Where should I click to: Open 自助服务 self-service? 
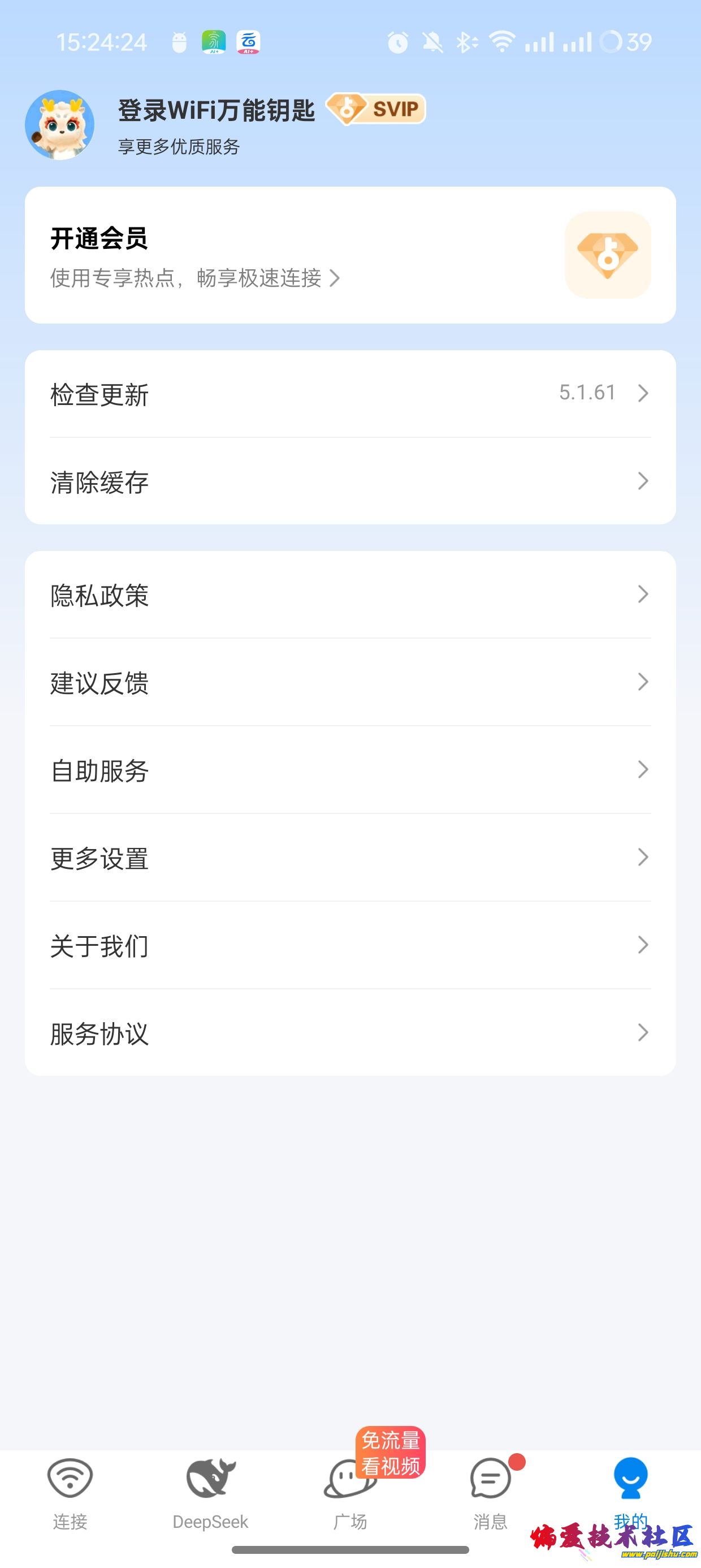(350, 770)
